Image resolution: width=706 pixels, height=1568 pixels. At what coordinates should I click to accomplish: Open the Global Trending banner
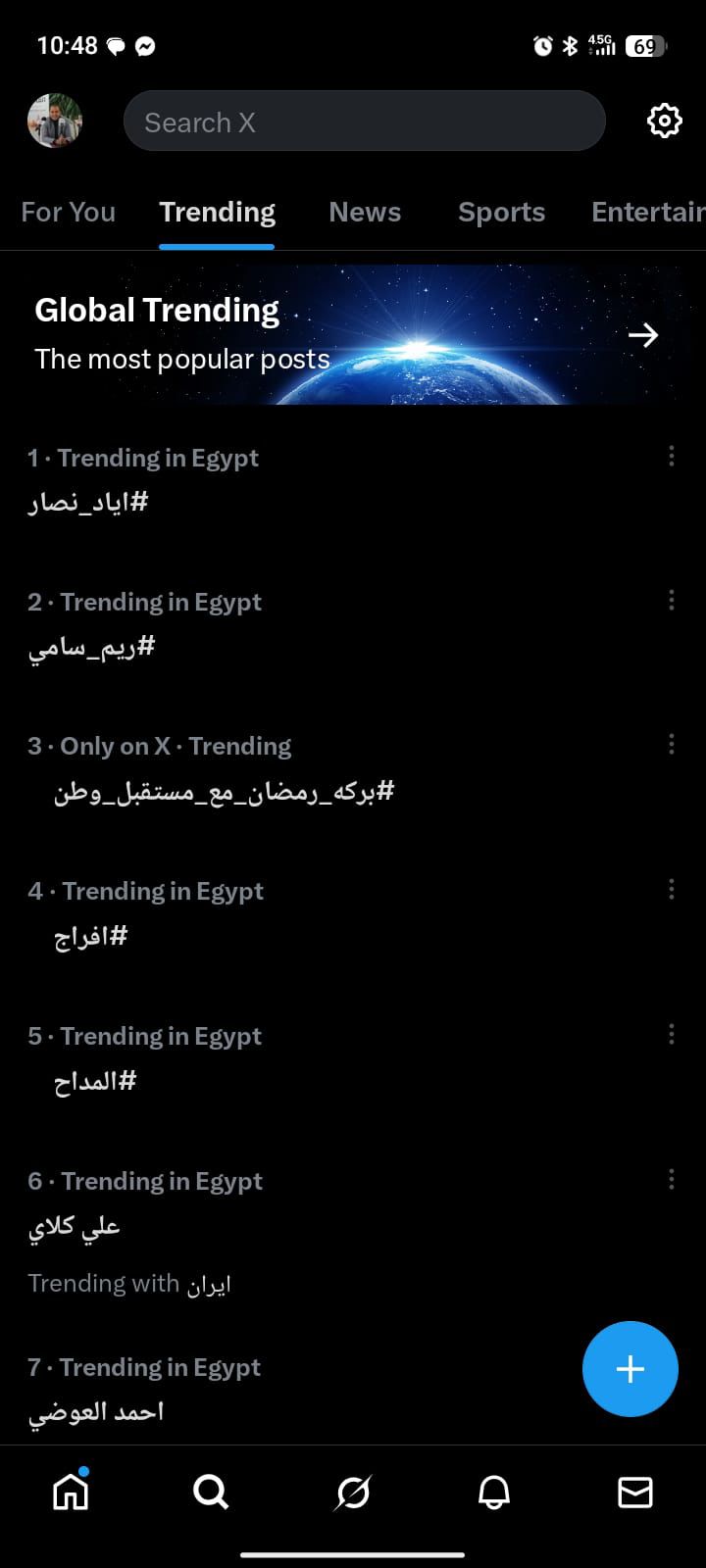(x=294, y=334)
